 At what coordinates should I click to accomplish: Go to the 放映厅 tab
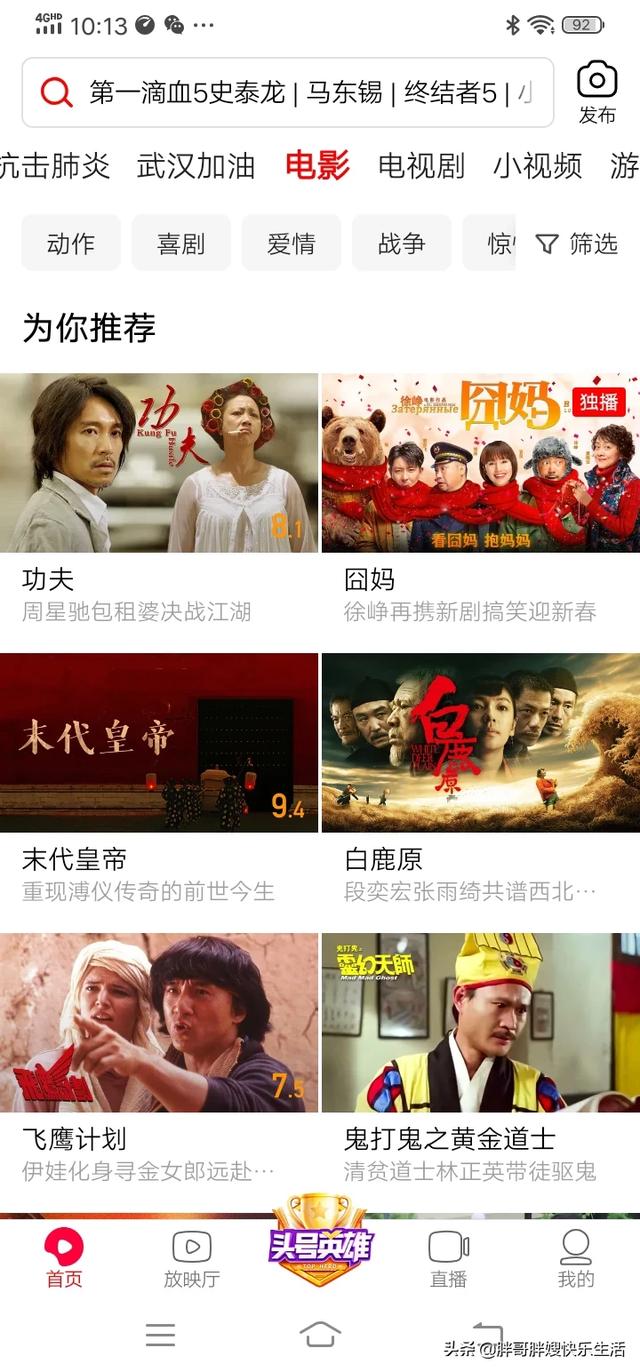click(x=191, y=1258)
